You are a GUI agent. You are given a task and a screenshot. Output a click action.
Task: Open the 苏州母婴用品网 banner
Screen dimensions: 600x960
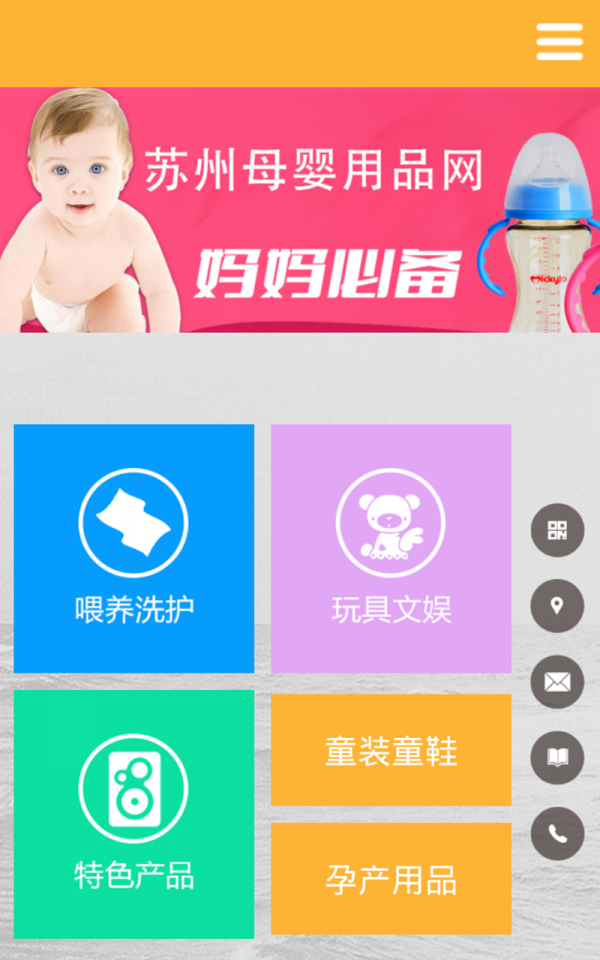tap(300, 210)
